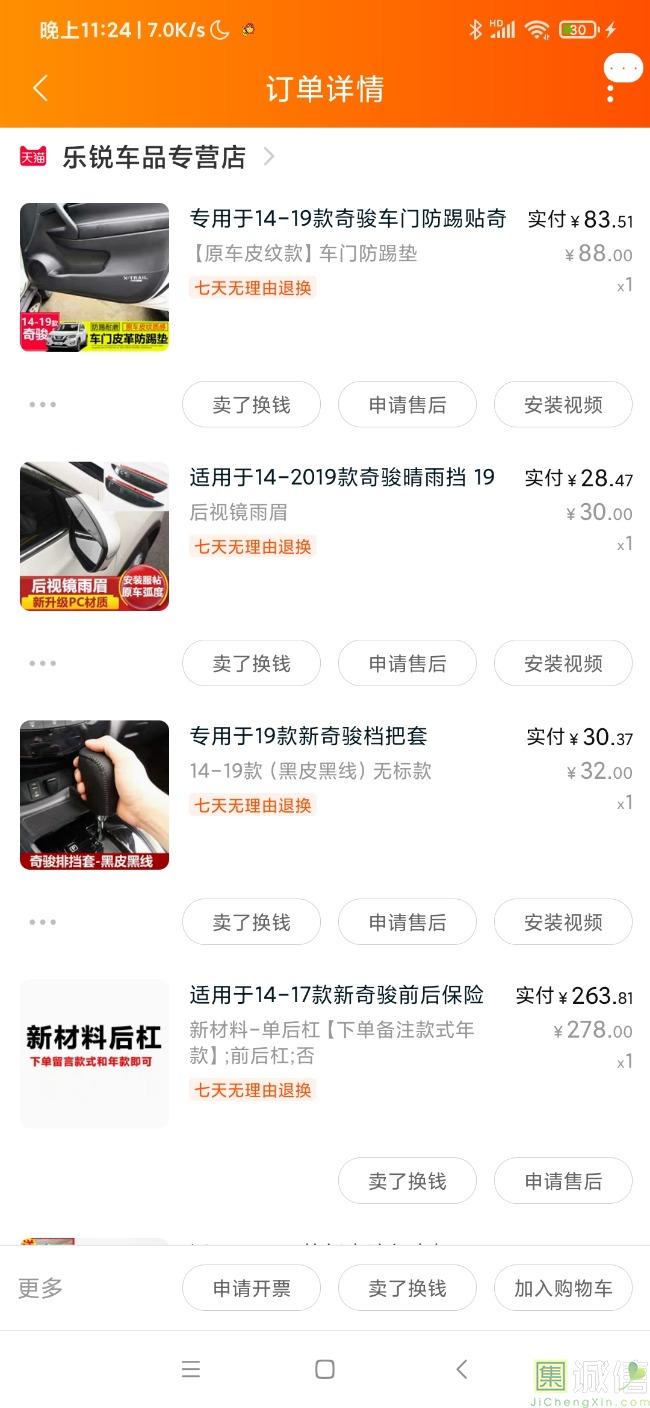Request 申请售后 for the 后视镜雨眉 item
650x1408 pixels.
[x=407, y=664]
